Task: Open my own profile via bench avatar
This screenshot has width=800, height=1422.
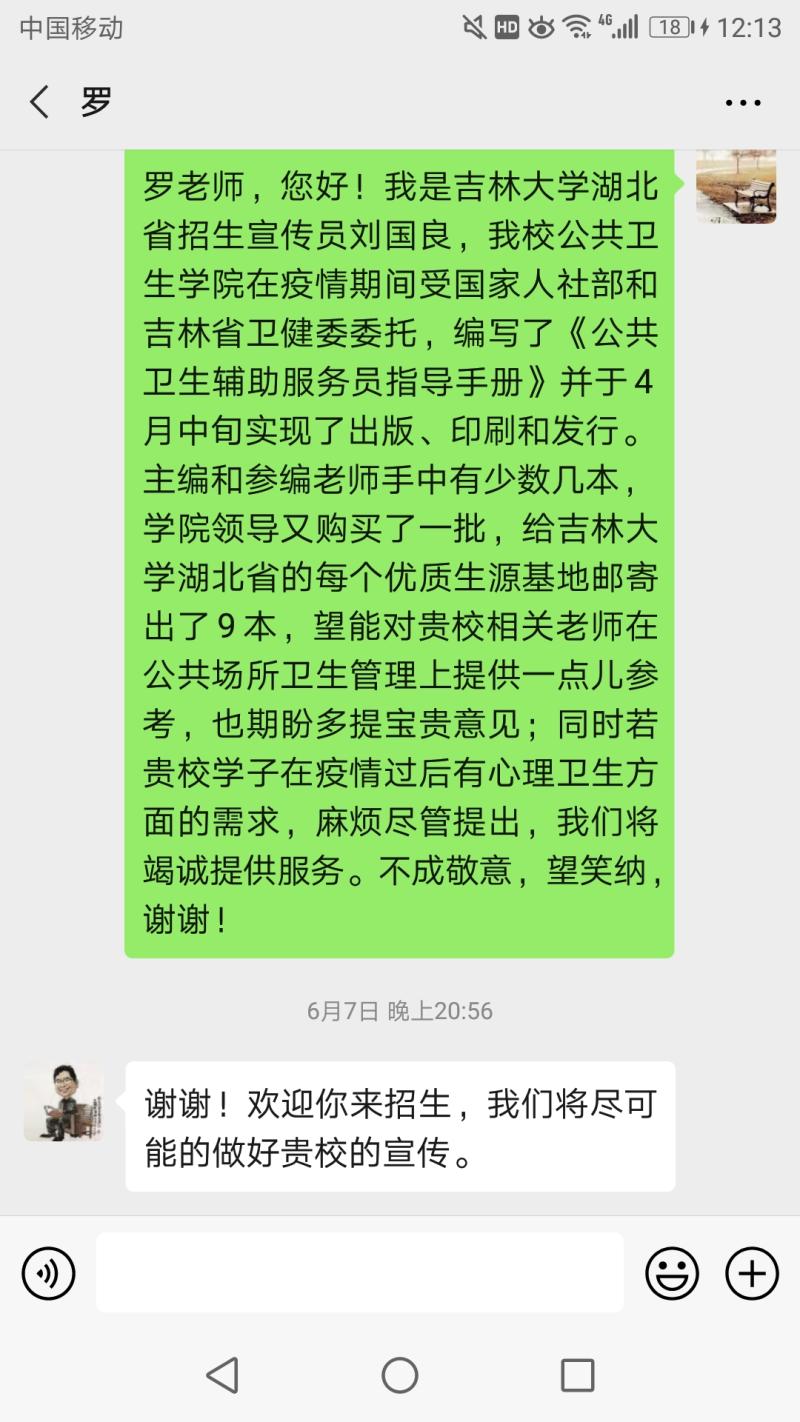Action: [x=736, y=186]
